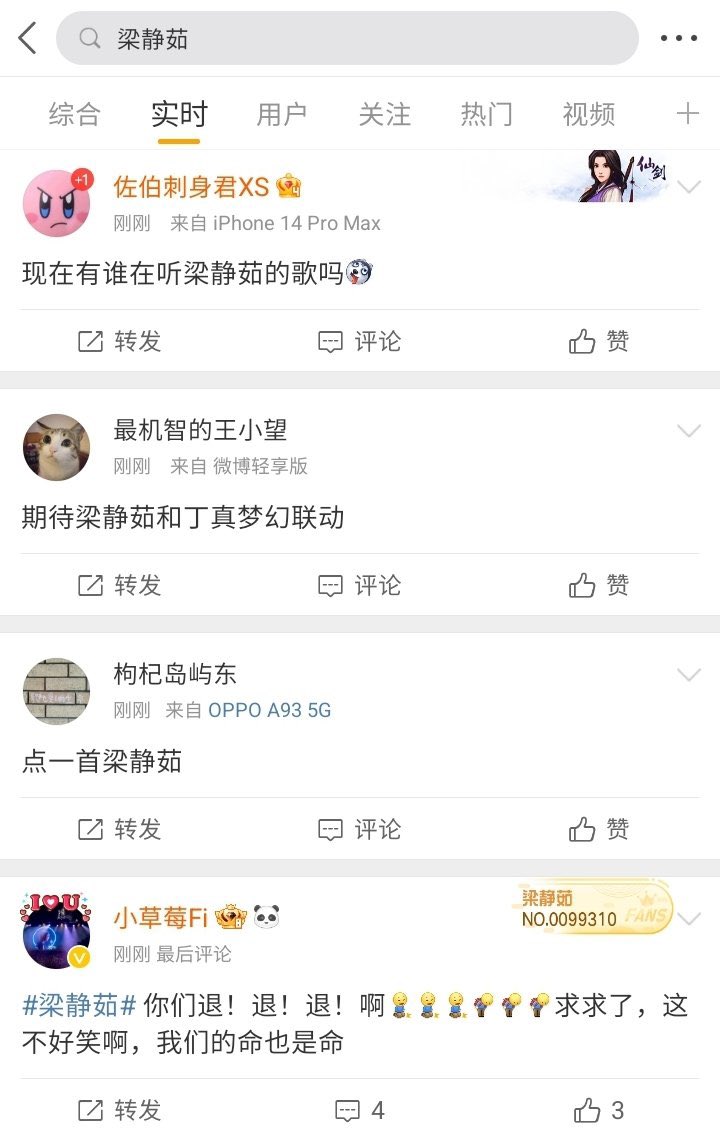
Task: Repost 枸杞岛屿东's post
Action: click(120, 830)
